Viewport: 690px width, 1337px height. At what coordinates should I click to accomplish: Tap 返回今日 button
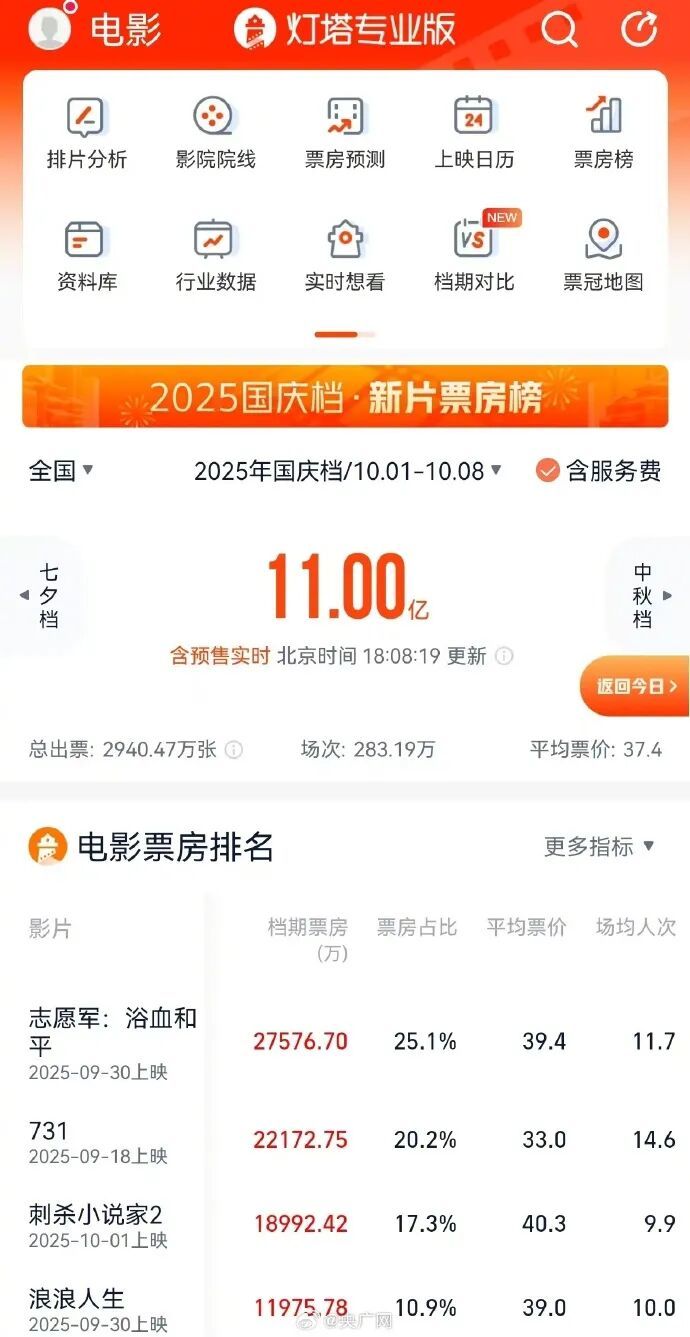coord(637,686)
